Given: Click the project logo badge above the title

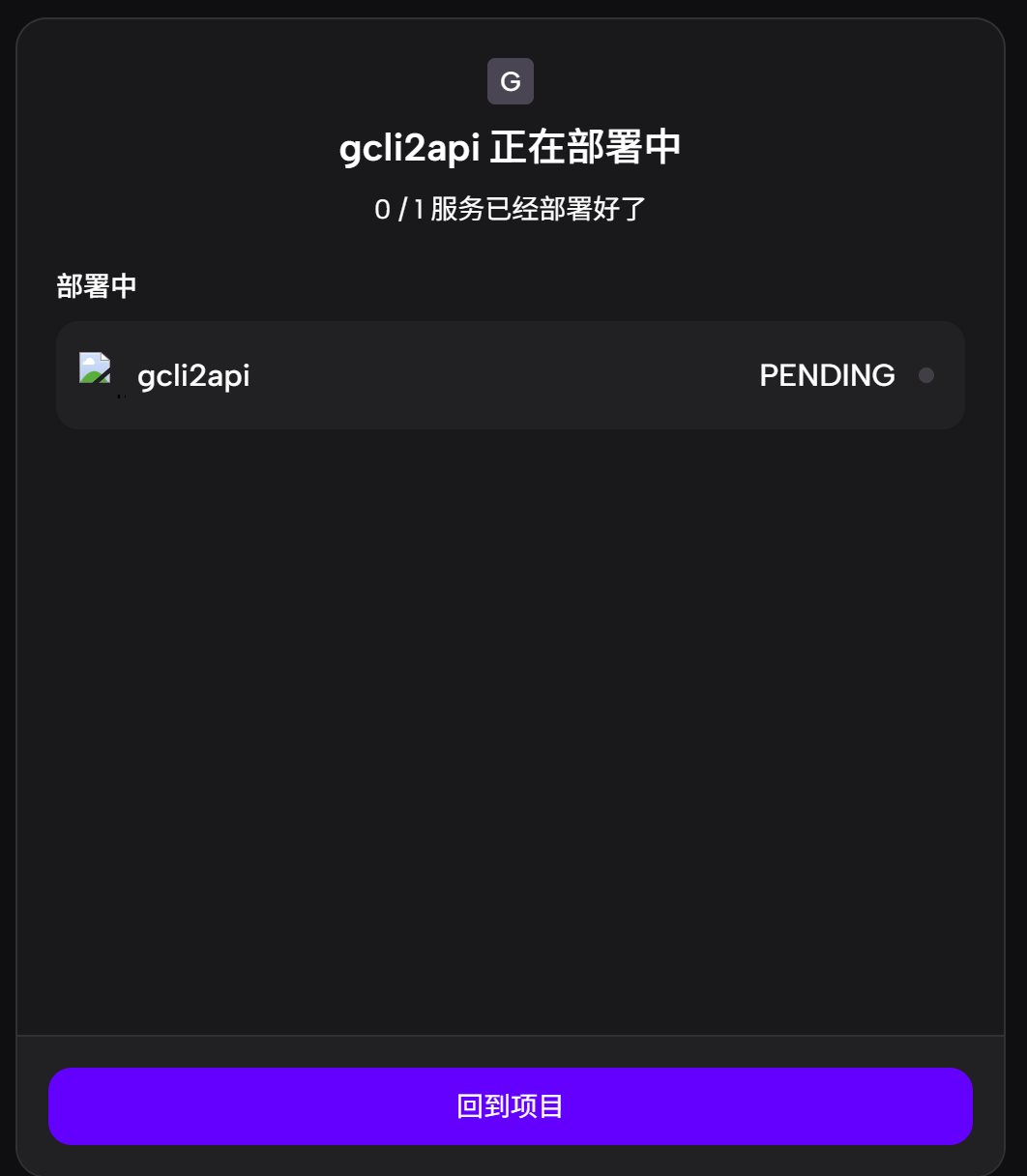Looking at the screenshot, I should (x=510, y=81).
